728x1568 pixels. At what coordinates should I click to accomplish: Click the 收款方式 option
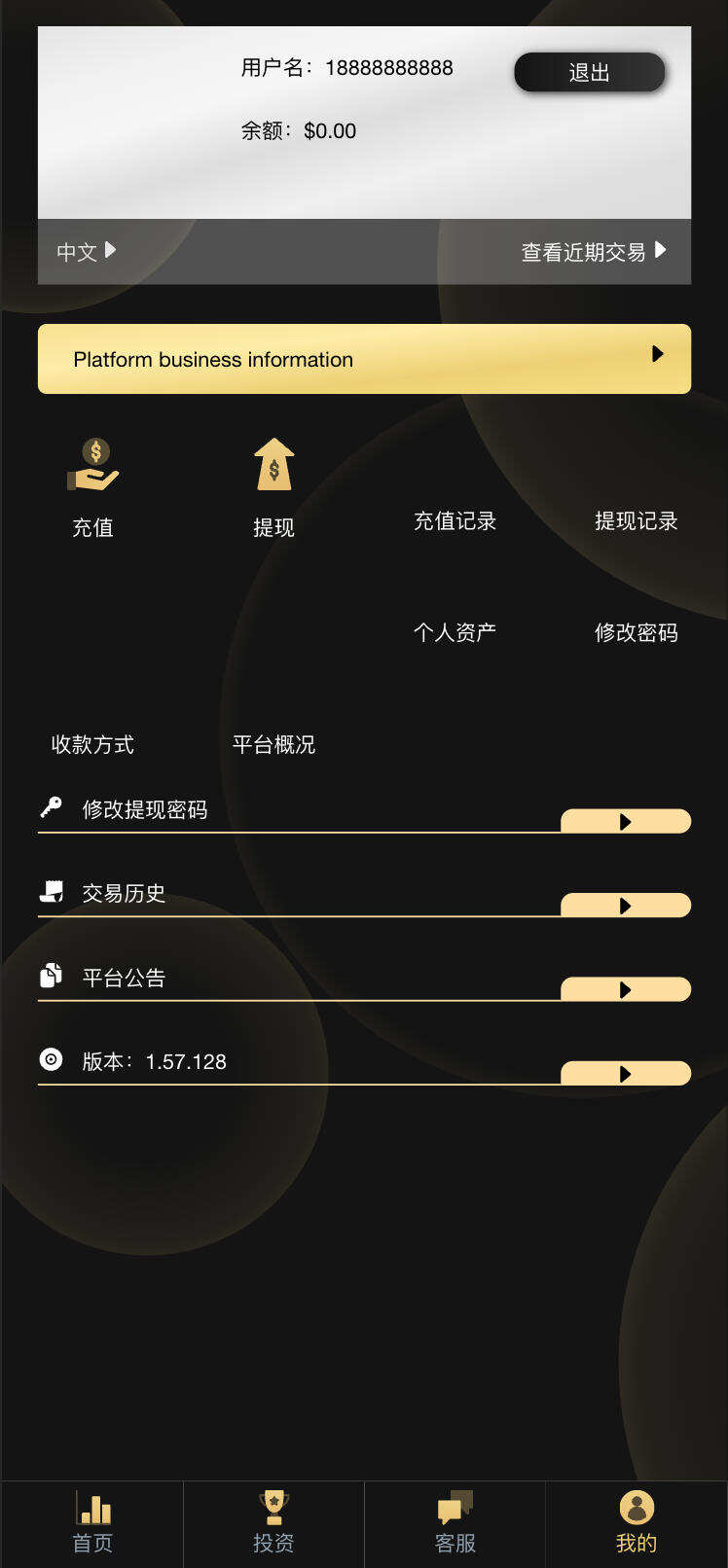click(91, 744)
